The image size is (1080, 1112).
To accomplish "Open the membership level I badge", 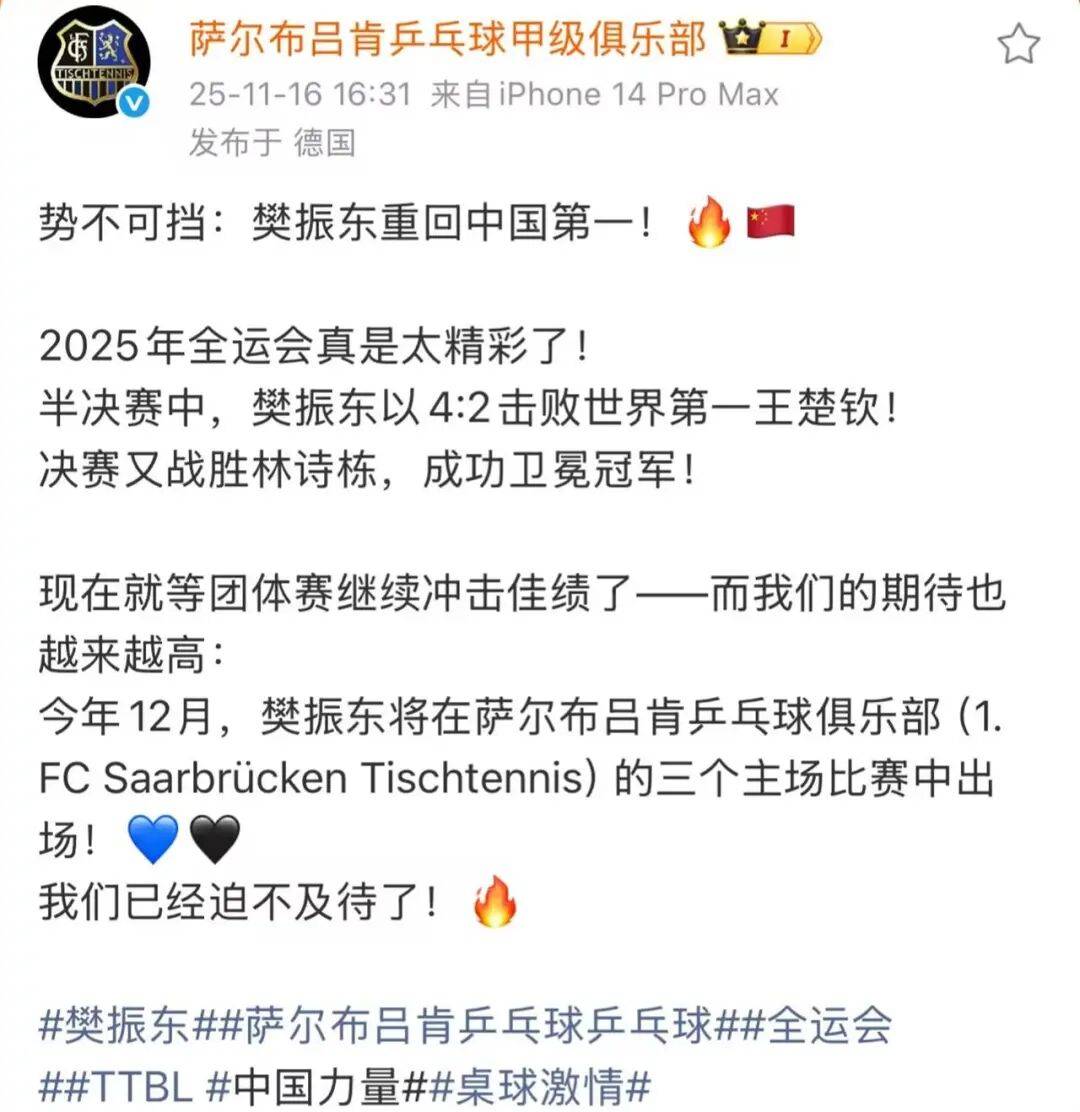I will (x=790, y=39).
